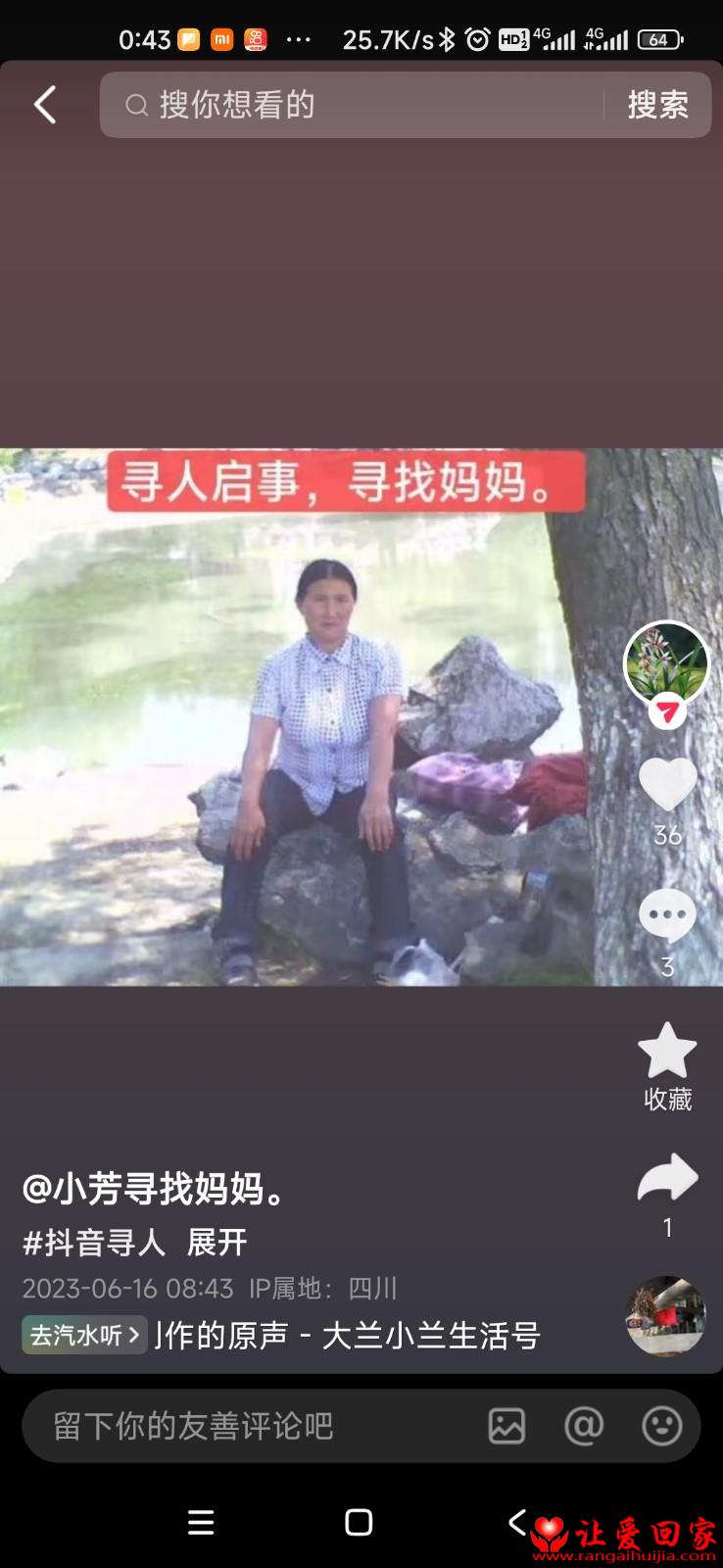The width and height of the screenshot is (723, 1568).
Task: Open the comments bubble icon
Action: (667, 915)
